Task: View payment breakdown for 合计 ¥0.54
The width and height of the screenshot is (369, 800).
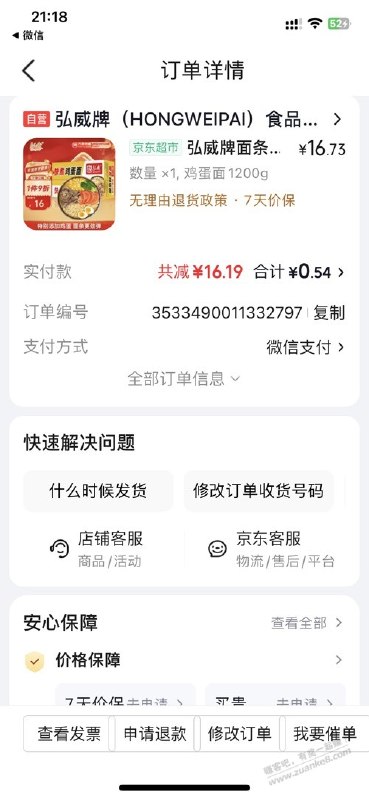Action: click(299, 272)
